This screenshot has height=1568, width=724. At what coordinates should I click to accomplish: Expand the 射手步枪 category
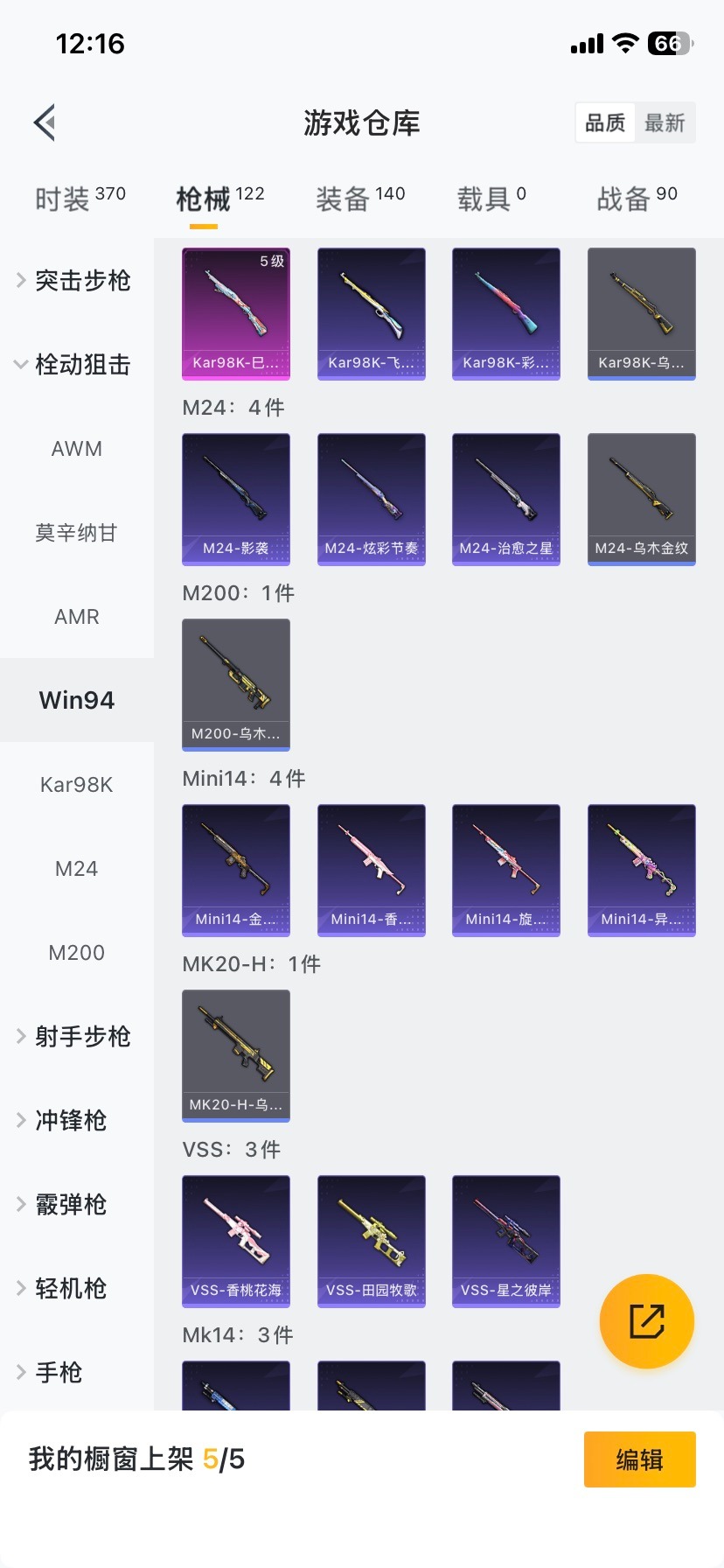coord(74,1037)
